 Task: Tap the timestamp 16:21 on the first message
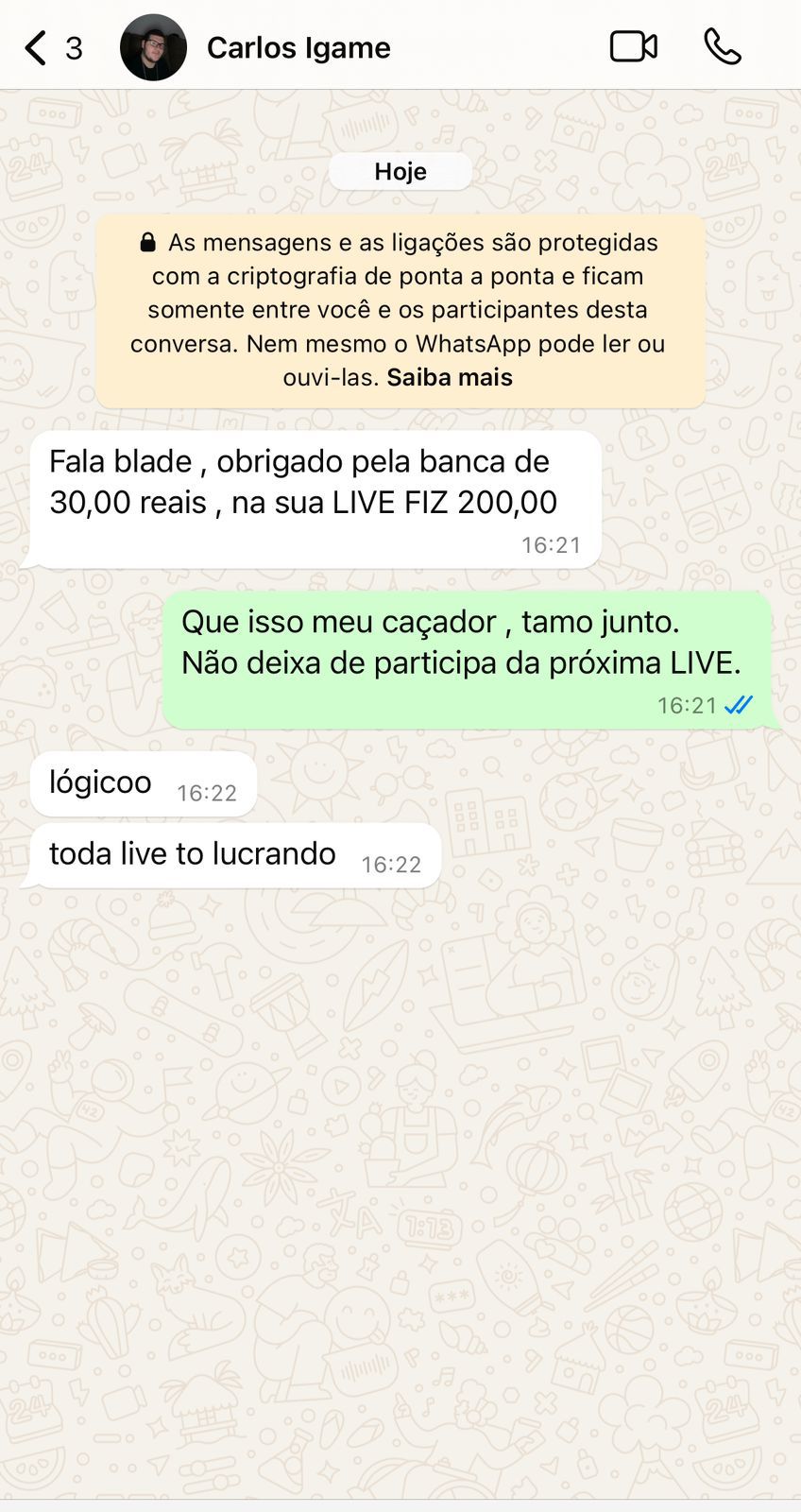[x=552, y=544]
